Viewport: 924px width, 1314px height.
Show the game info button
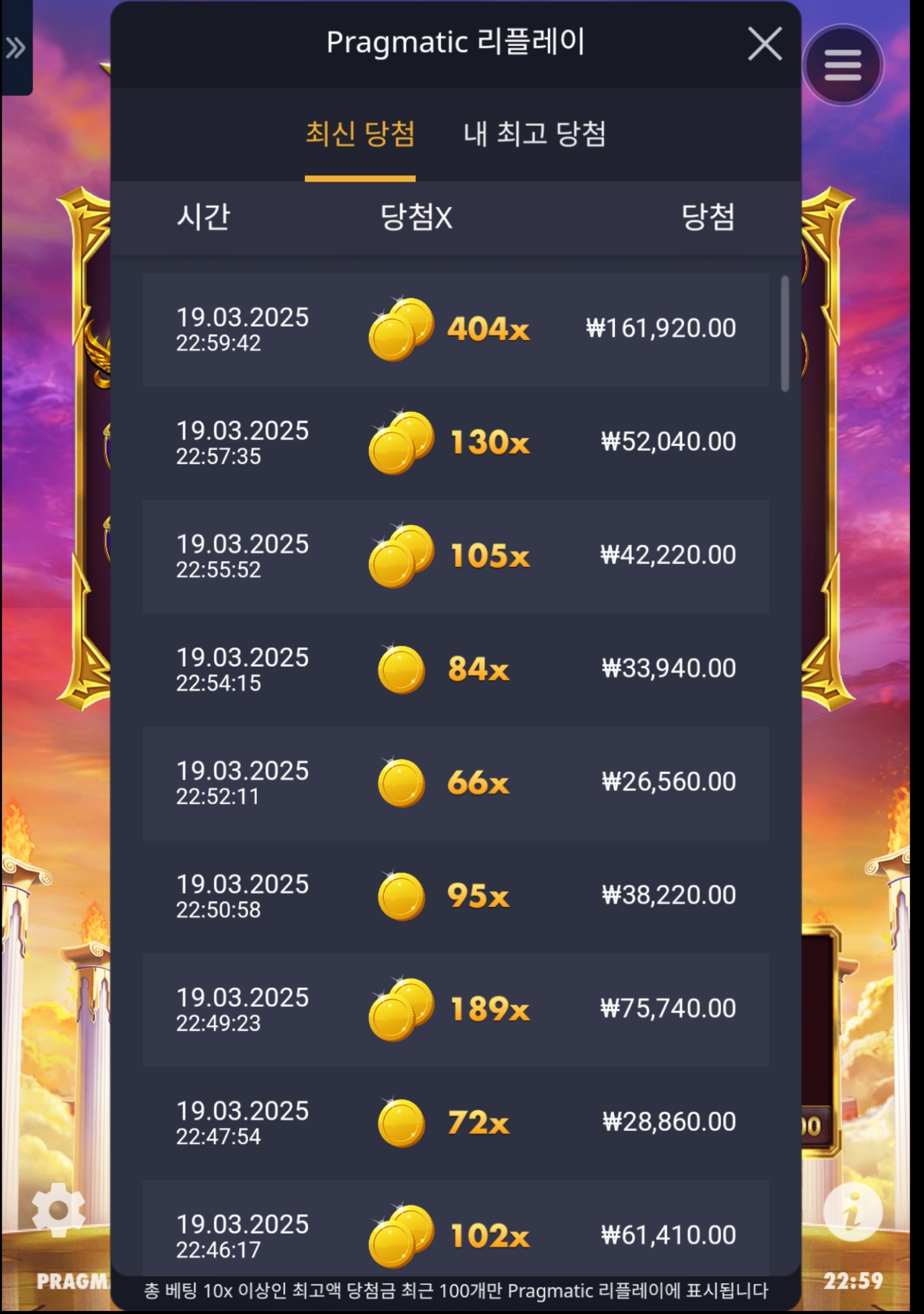tap(852, 1211)
